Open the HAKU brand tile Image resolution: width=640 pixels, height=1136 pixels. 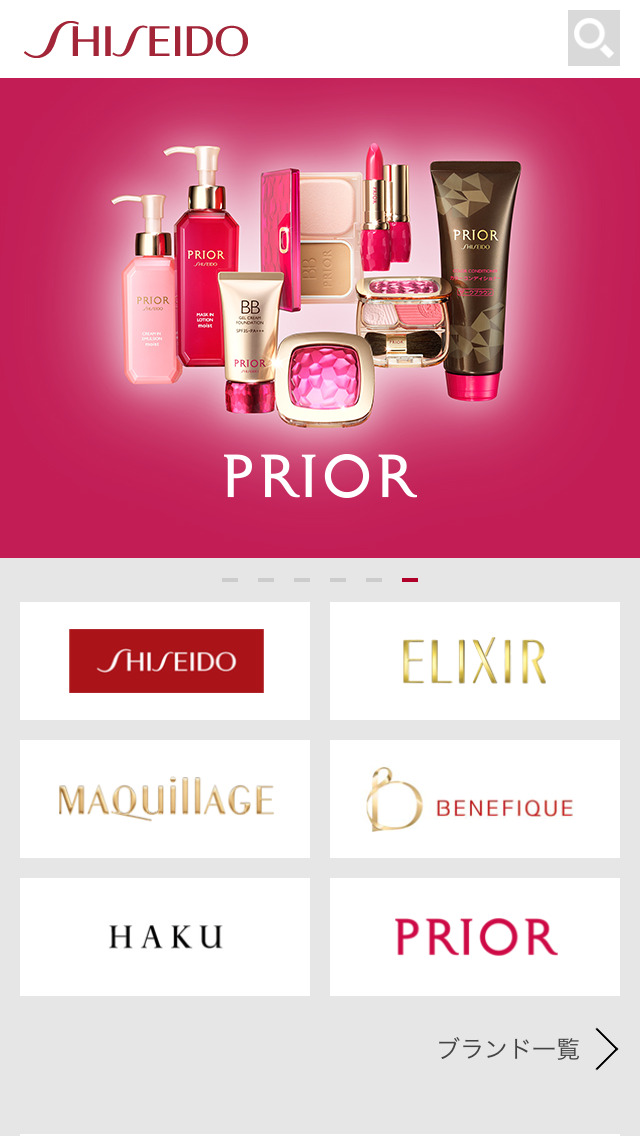pos(165,937)
